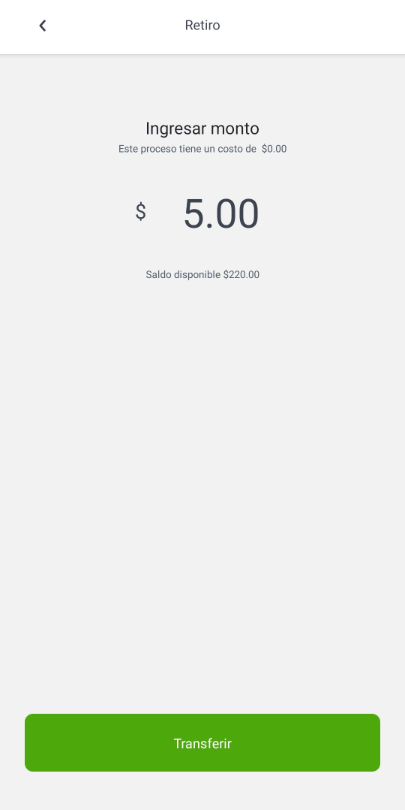Viewport: 405px width, 810px height.
Task: Go back from the Retiro screen
Action: (42, 25)
